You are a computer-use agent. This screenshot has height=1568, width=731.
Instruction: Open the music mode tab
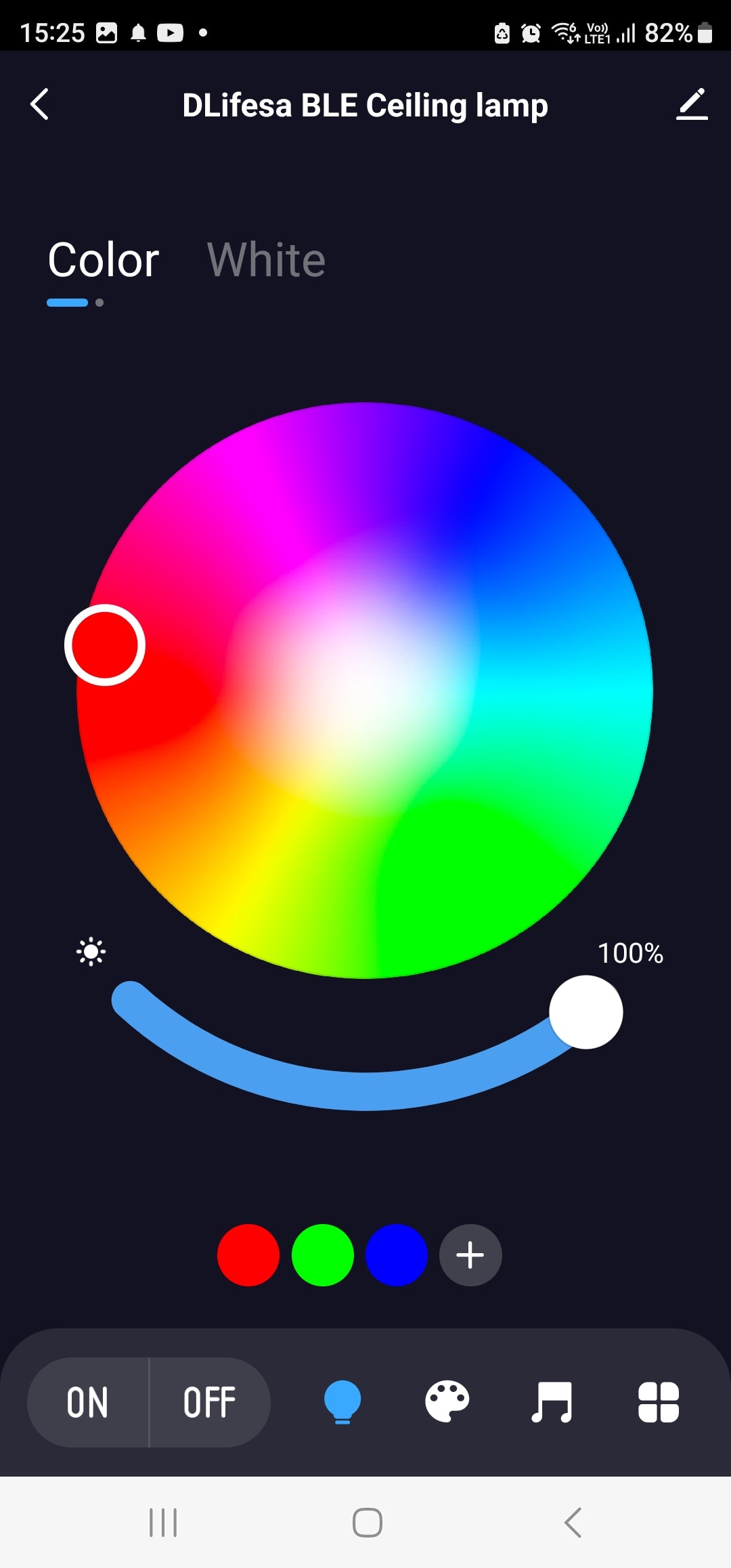(552, 1402)
